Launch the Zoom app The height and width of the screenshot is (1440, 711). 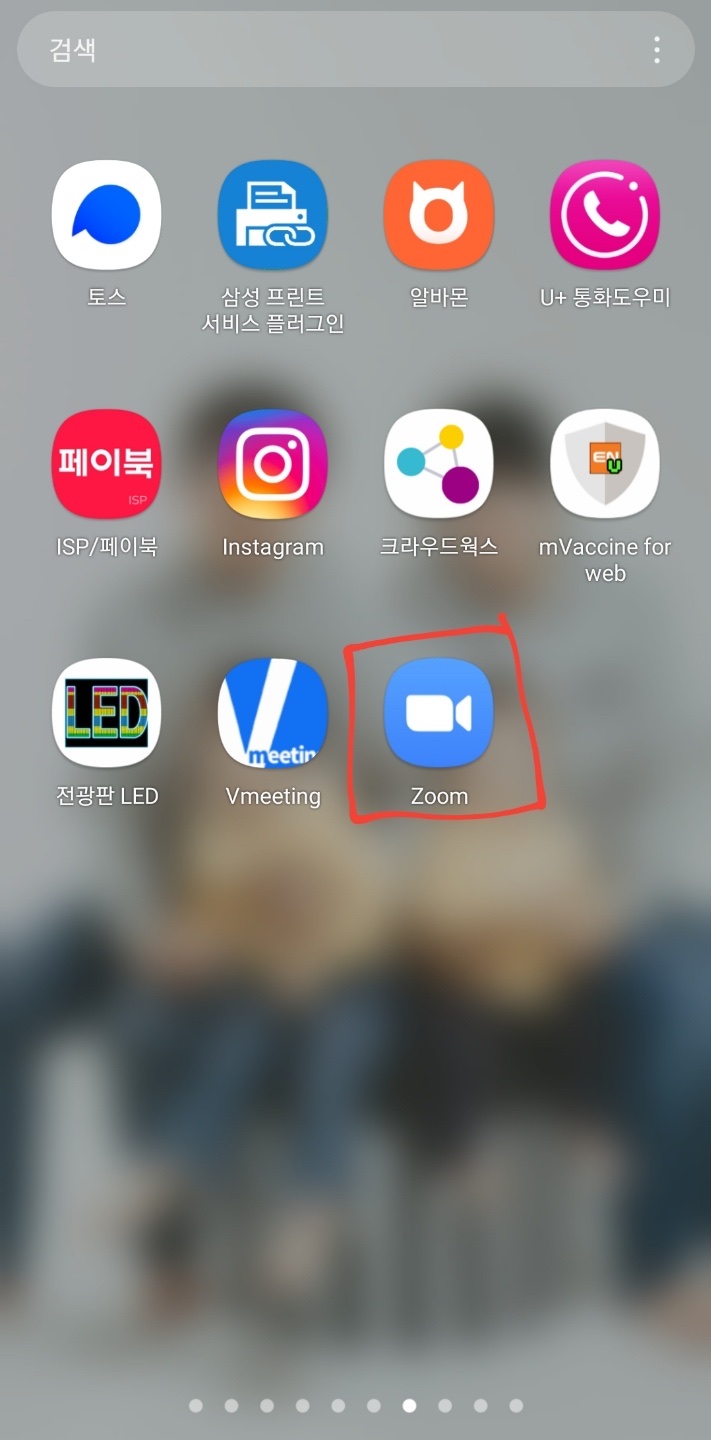pyautogui.click(x=439, y=713)
